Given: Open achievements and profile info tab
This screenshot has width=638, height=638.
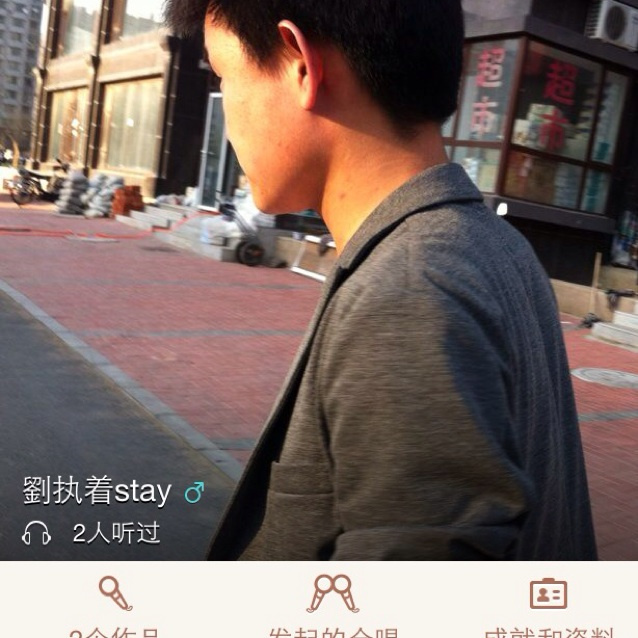Looking at the screenshot, I should click(548, 604).
